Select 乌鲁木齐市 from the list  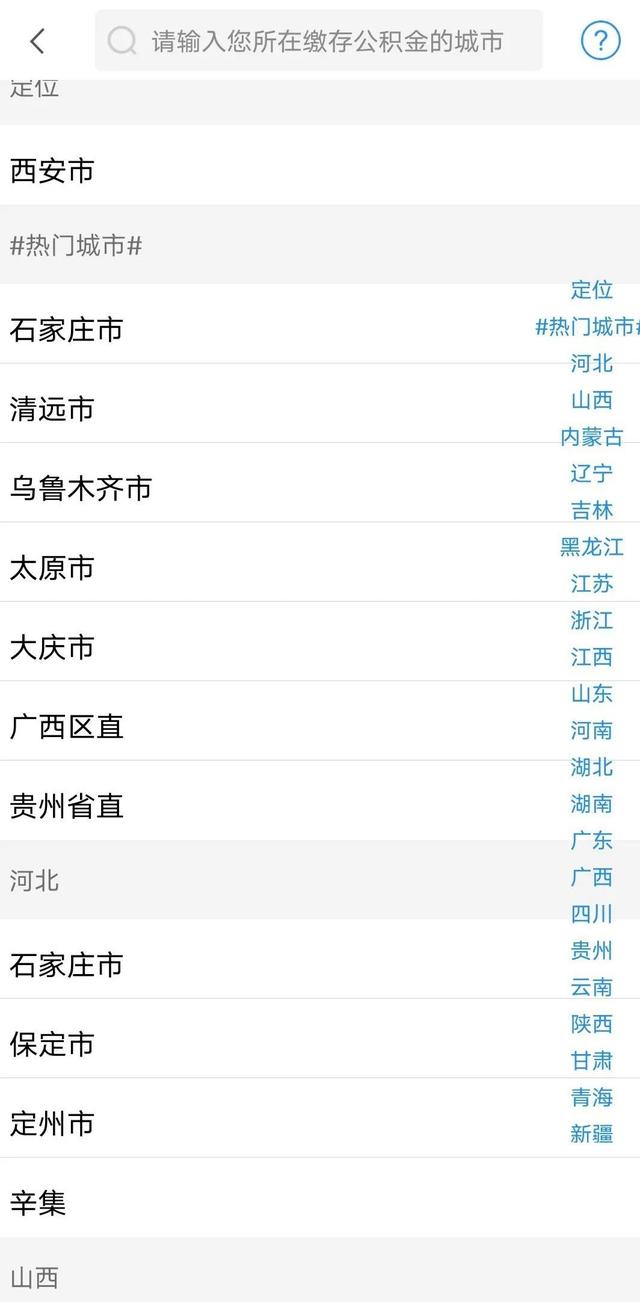click(80, 488)
